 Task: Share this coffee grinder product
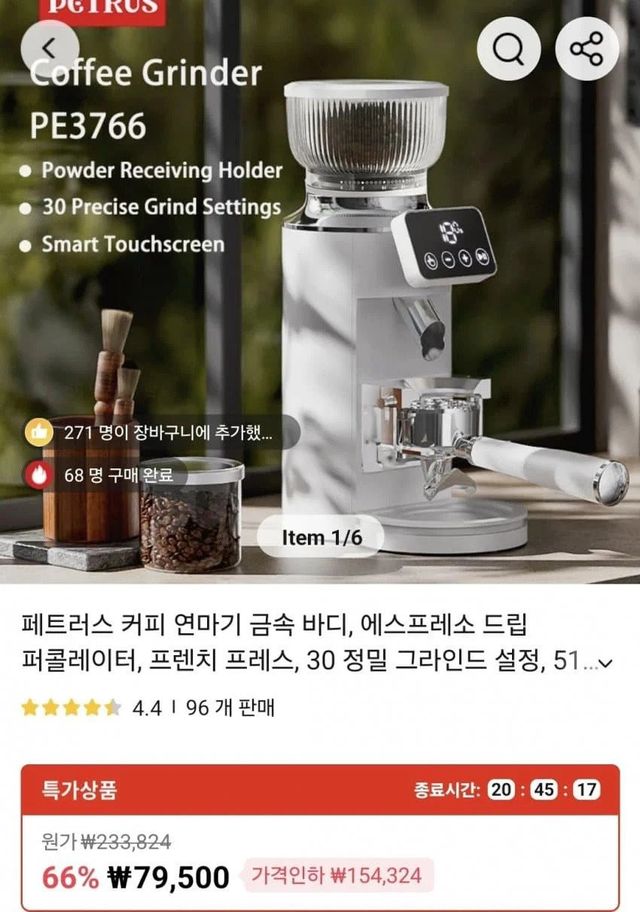tap(587, 49)
